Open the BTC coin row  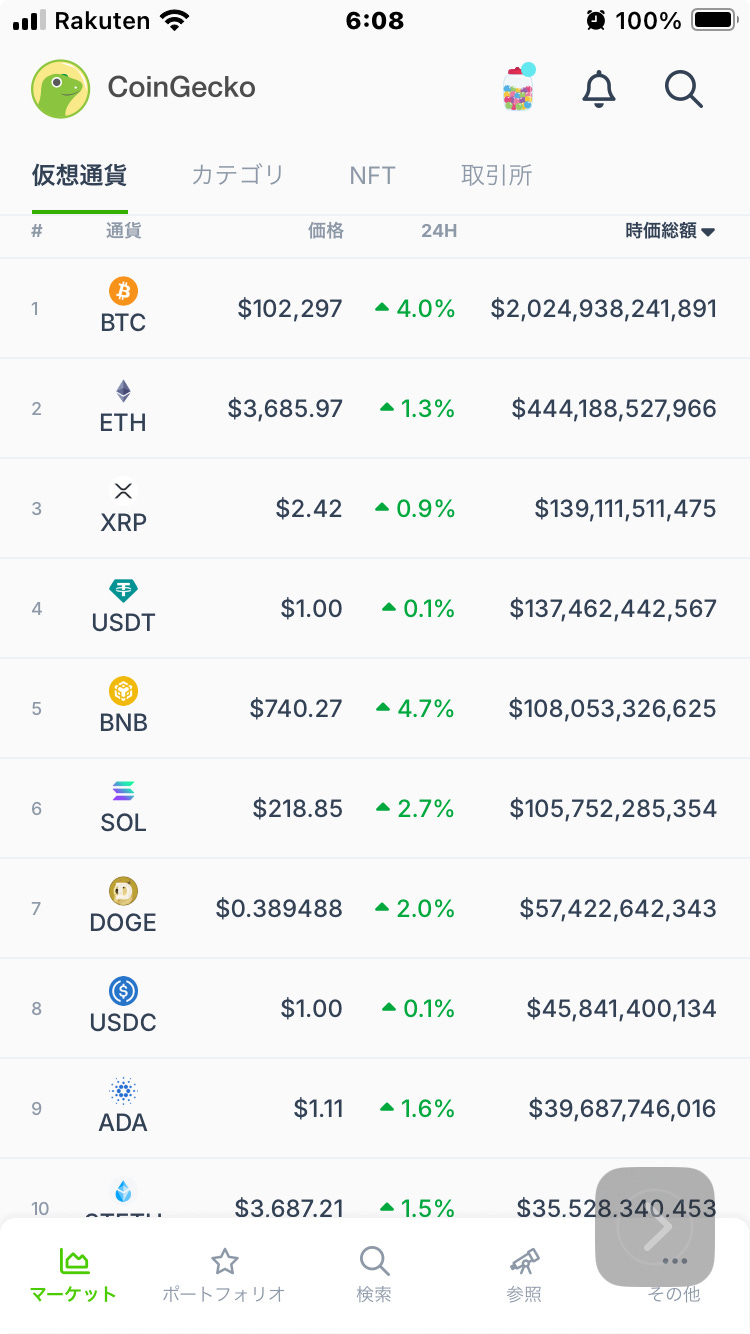[x=375, y=308]
